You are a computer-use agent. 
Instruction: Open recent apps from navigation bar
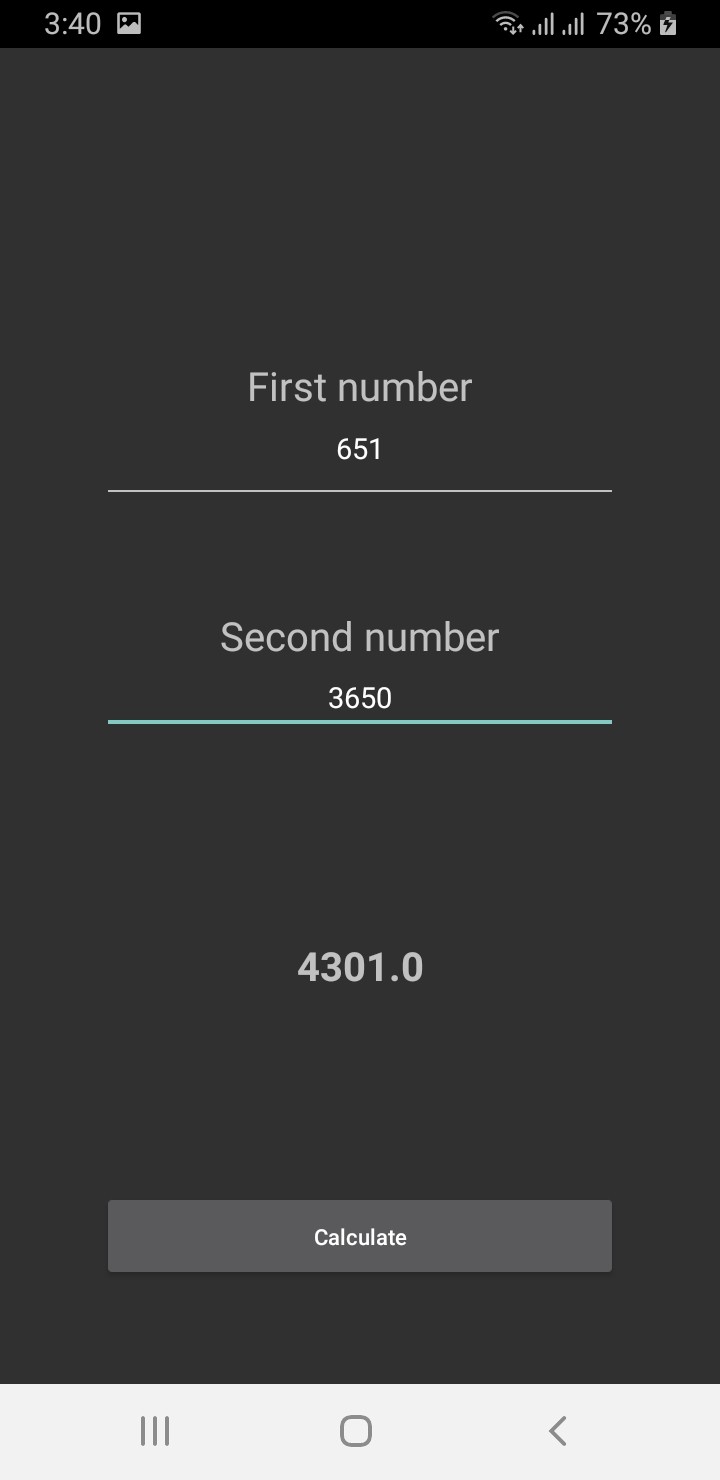point(155,1431)
